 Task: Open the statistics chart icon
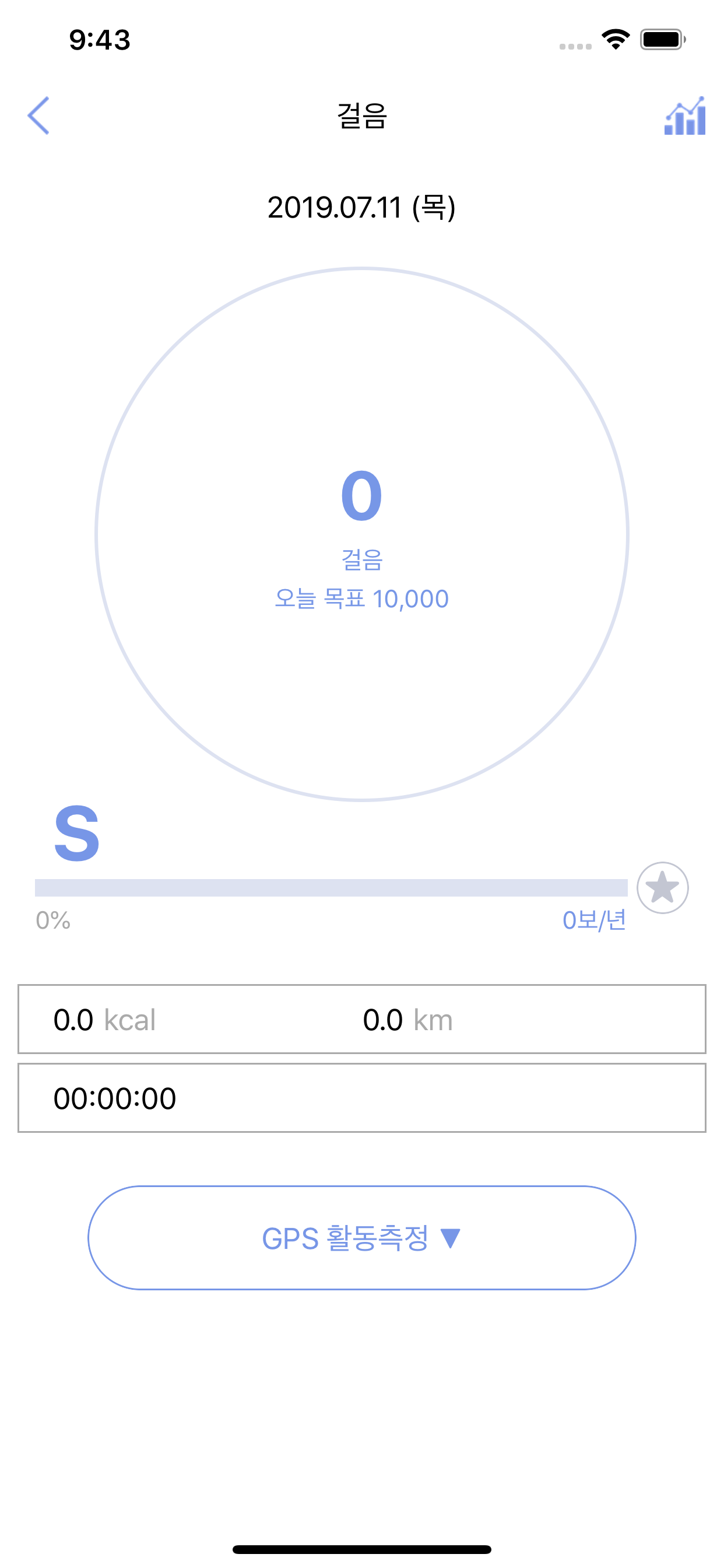(684, 117)
